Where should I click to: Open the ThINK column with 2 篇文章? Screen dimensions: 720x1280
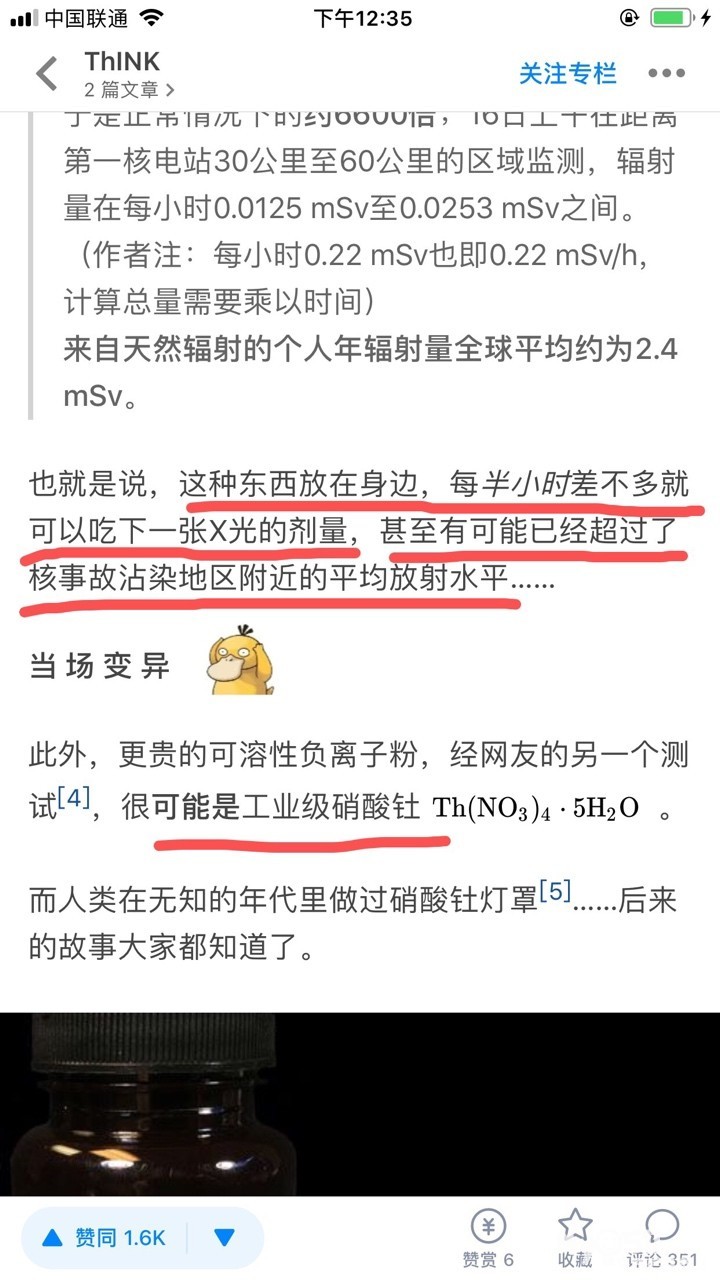pos(130,74)
